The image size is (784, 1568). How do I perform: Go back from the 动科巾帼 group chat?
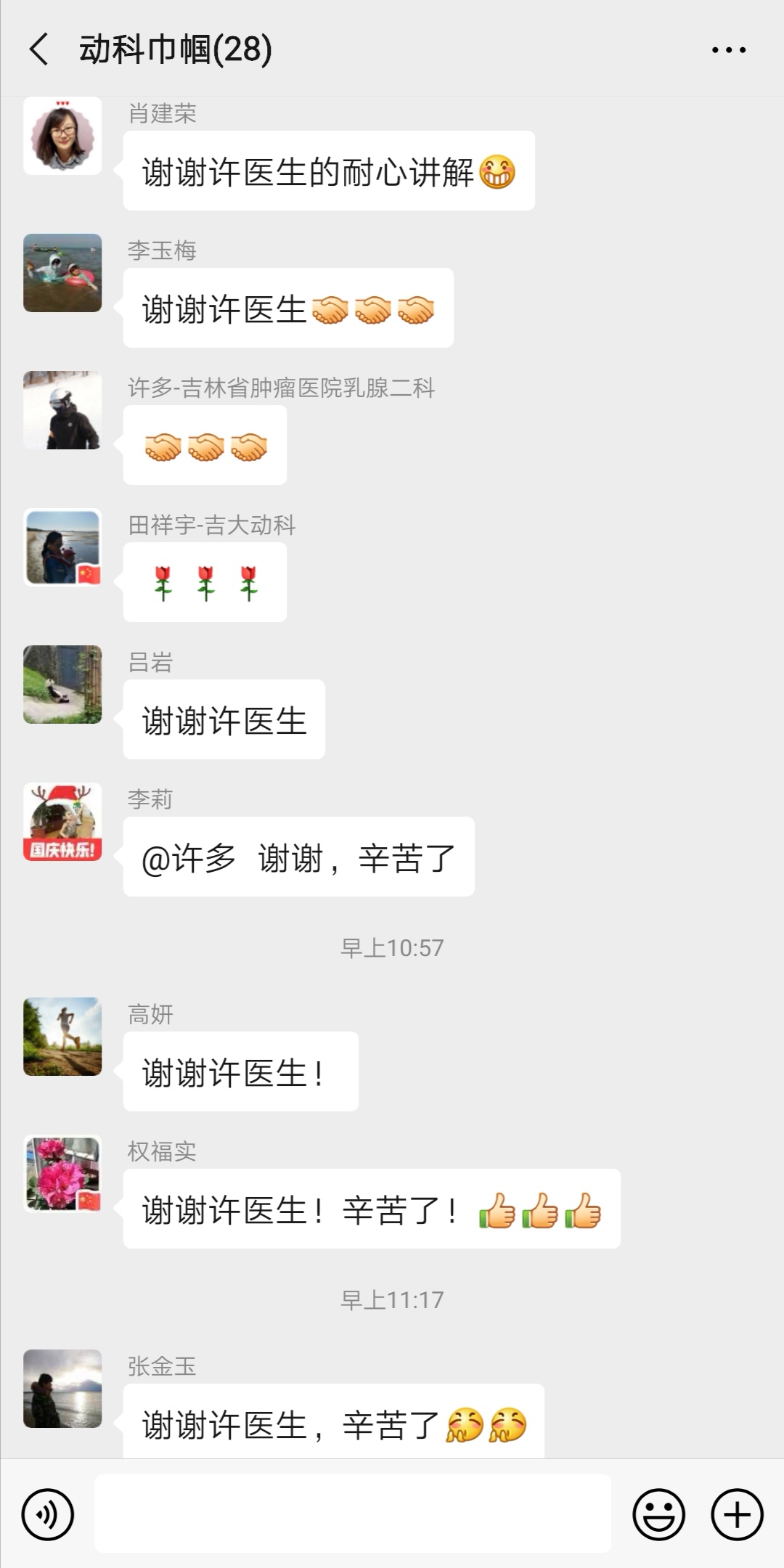pos(39,49)
